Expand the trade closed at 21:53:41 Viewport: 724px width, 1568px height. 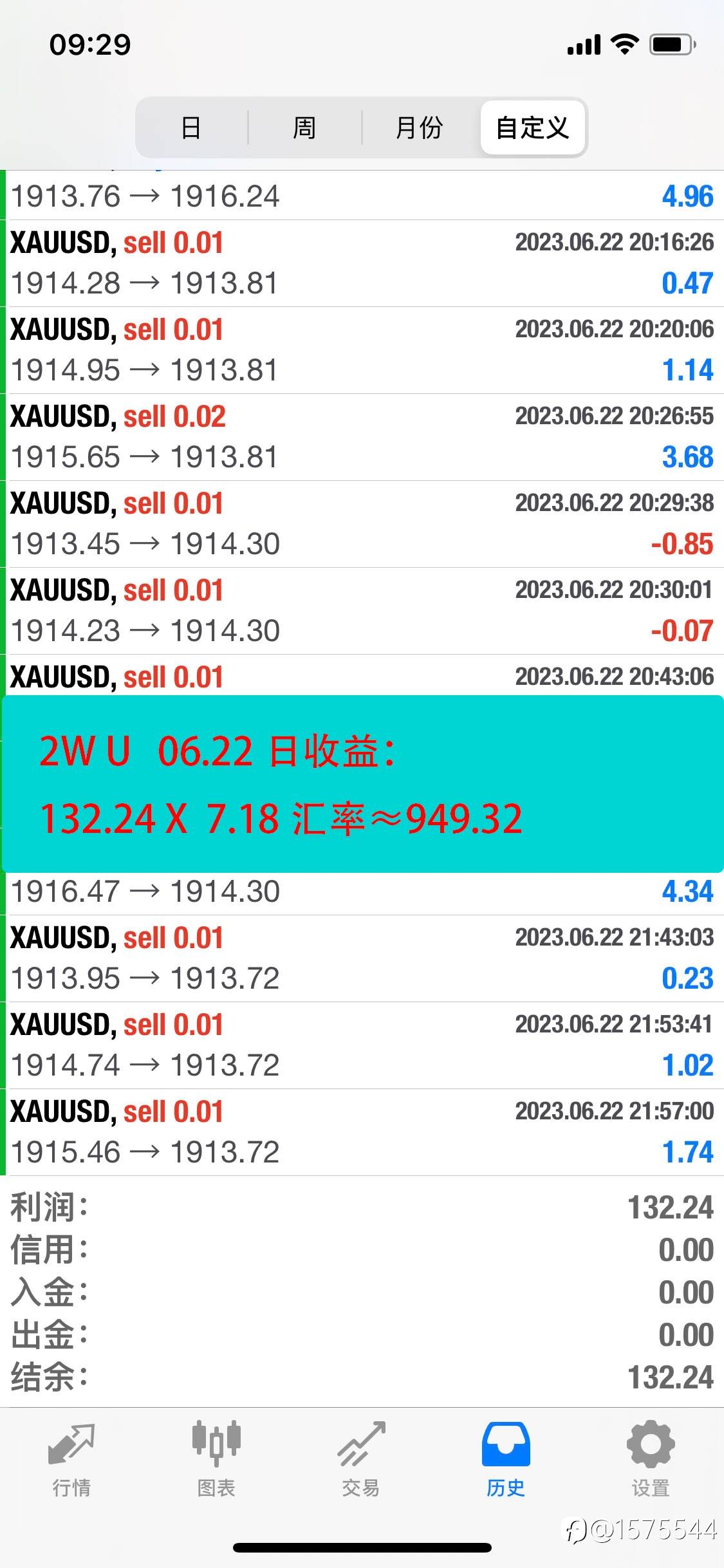pos(364,1045)
